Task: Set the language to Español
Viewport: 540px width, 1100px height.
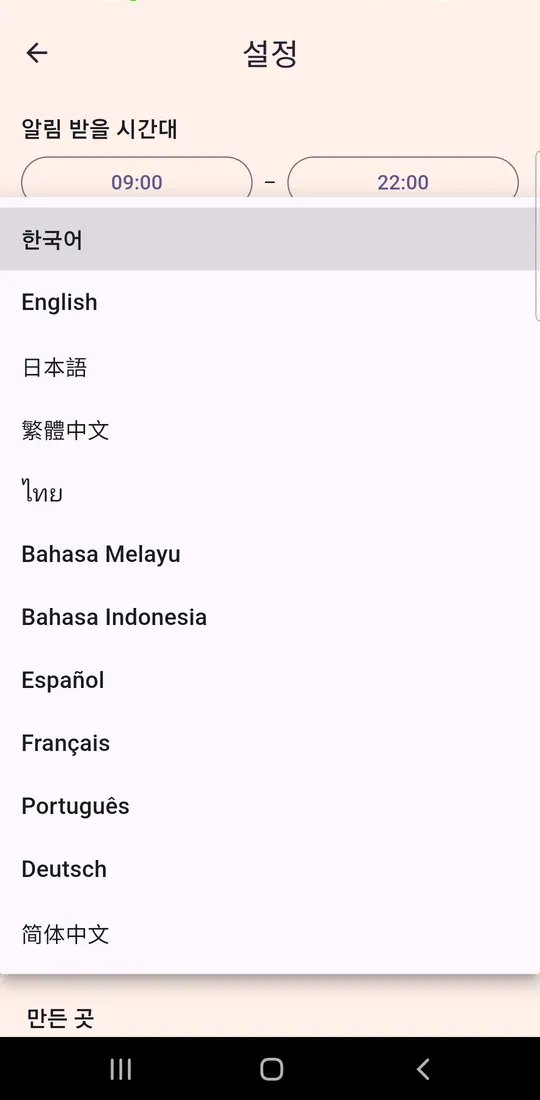Action: [x=270, y=680]
